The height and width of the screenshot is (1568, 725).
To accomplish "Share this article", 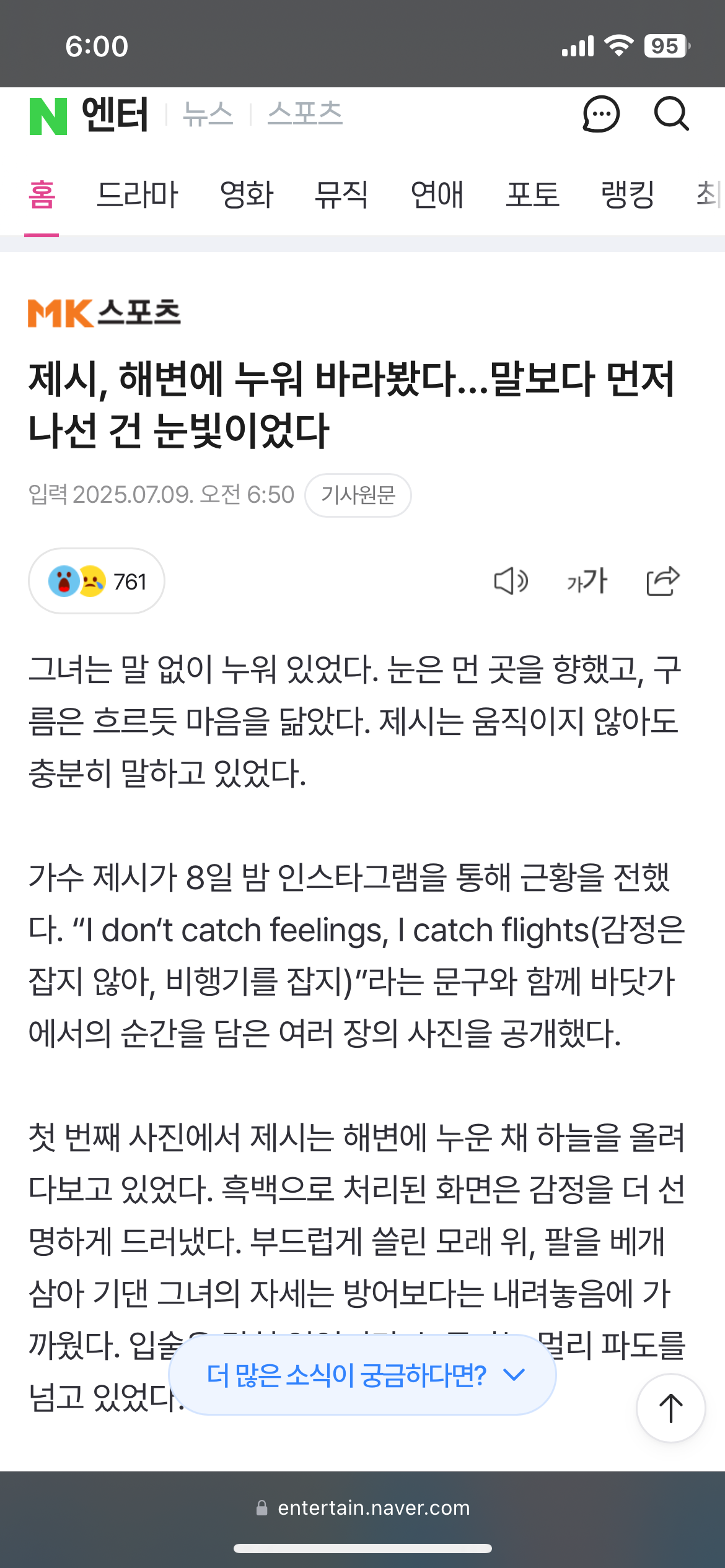I will (663, 581).
